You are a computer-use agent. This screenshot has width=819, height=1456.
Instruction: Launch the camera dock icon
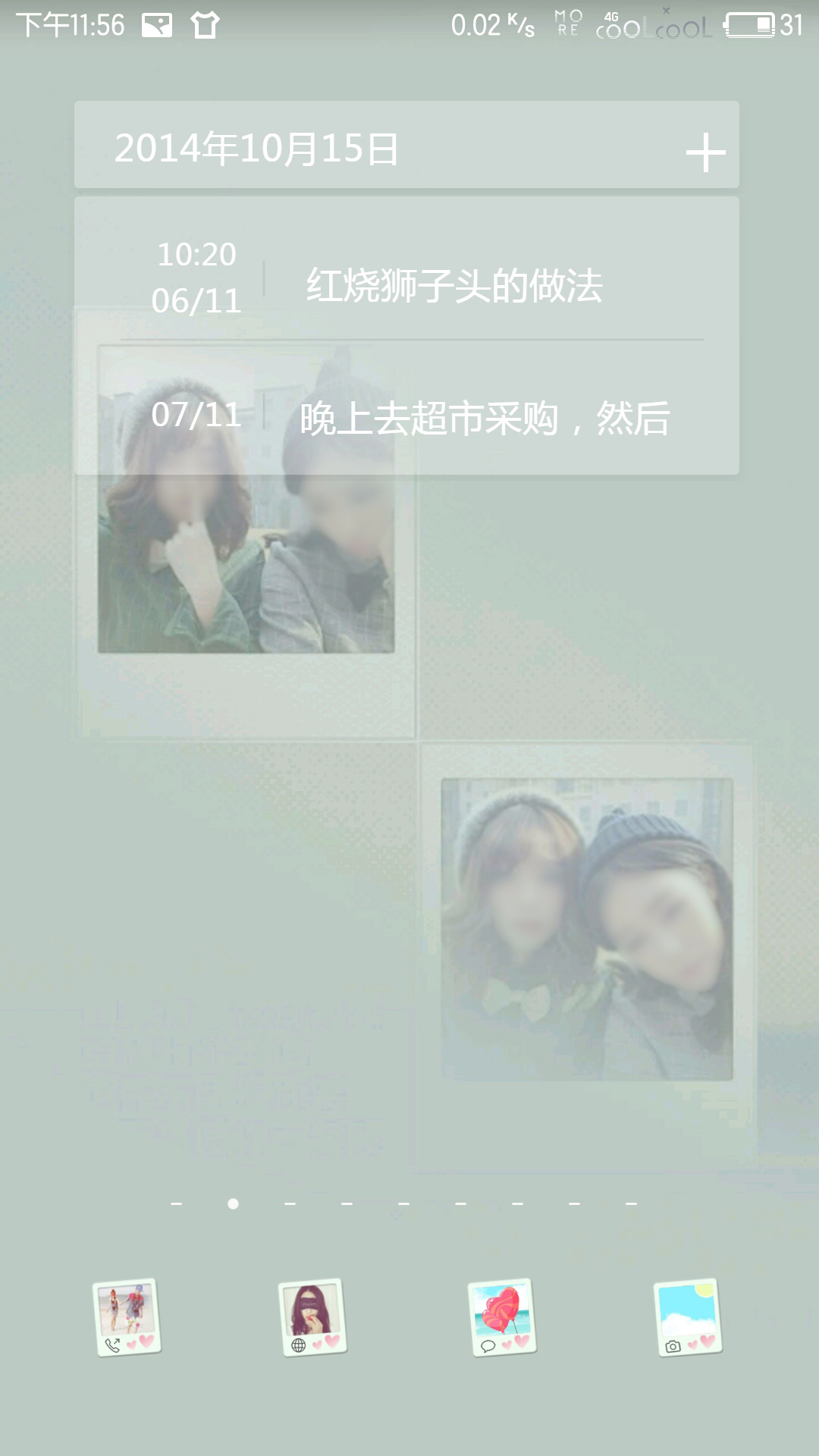tap(688, 1317)
